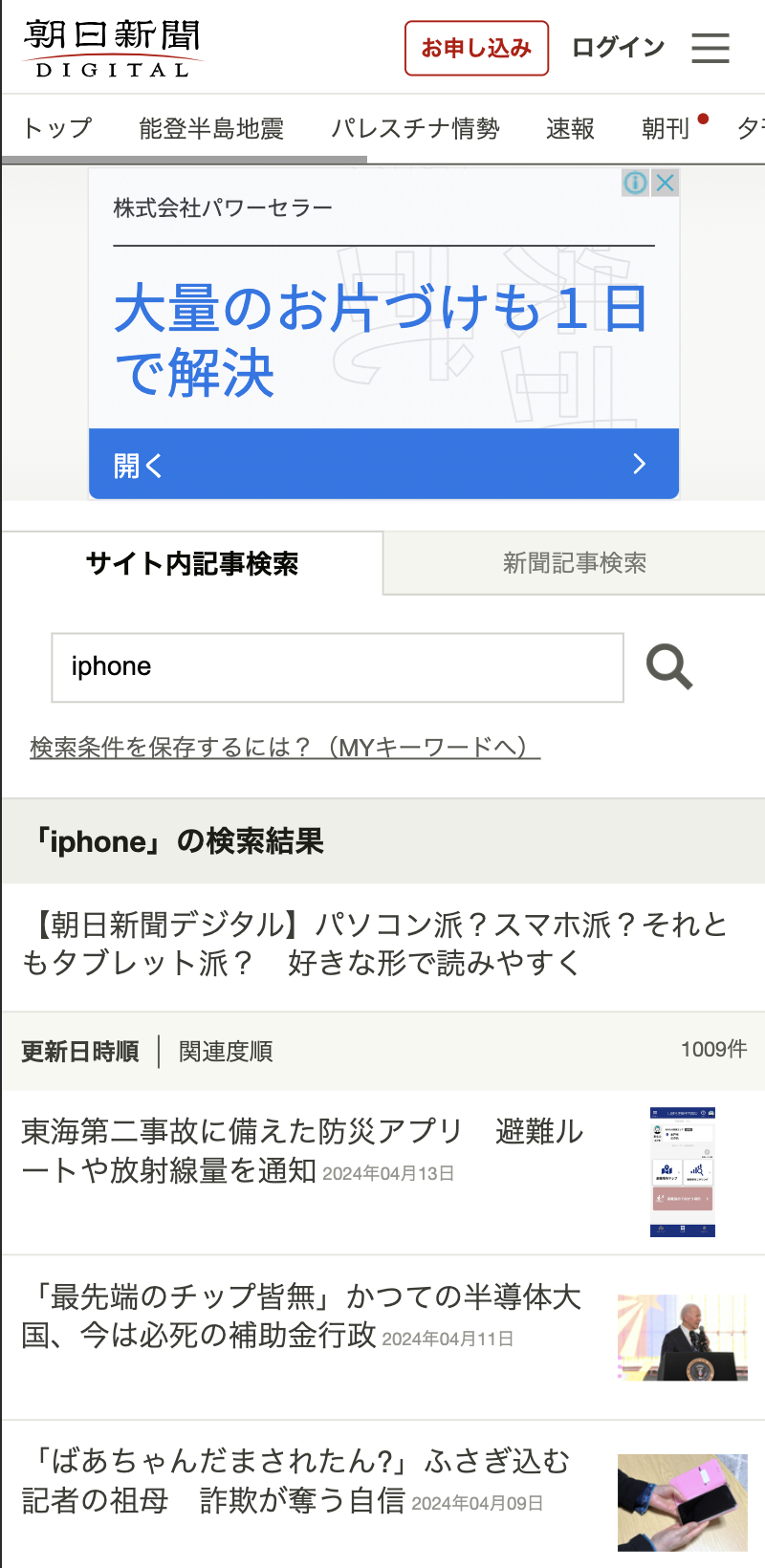Focus the iphone search field
The width and height of the screenshot is (765, 1568).
[338, 667]
